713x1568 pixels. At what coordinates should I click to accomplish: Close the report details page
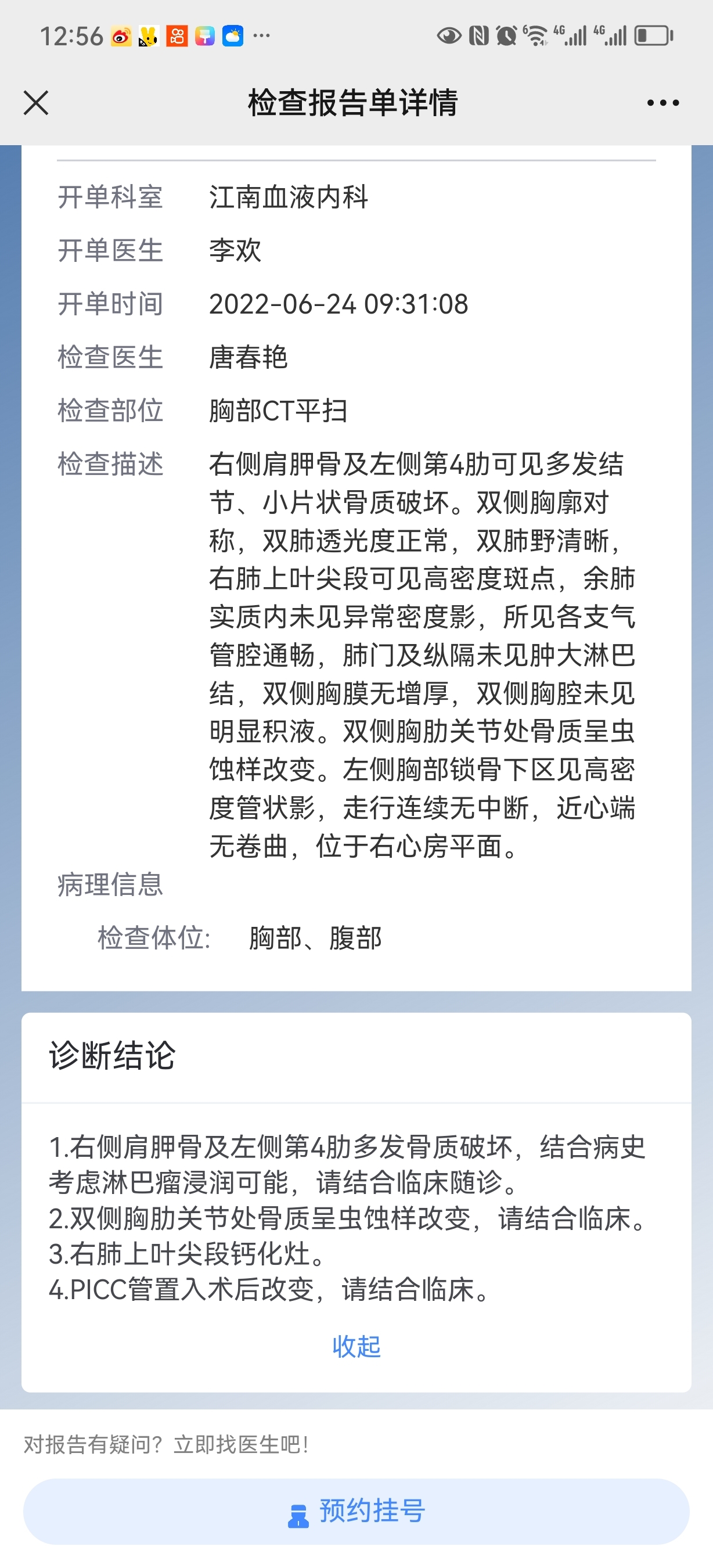[x=36, y=102]
